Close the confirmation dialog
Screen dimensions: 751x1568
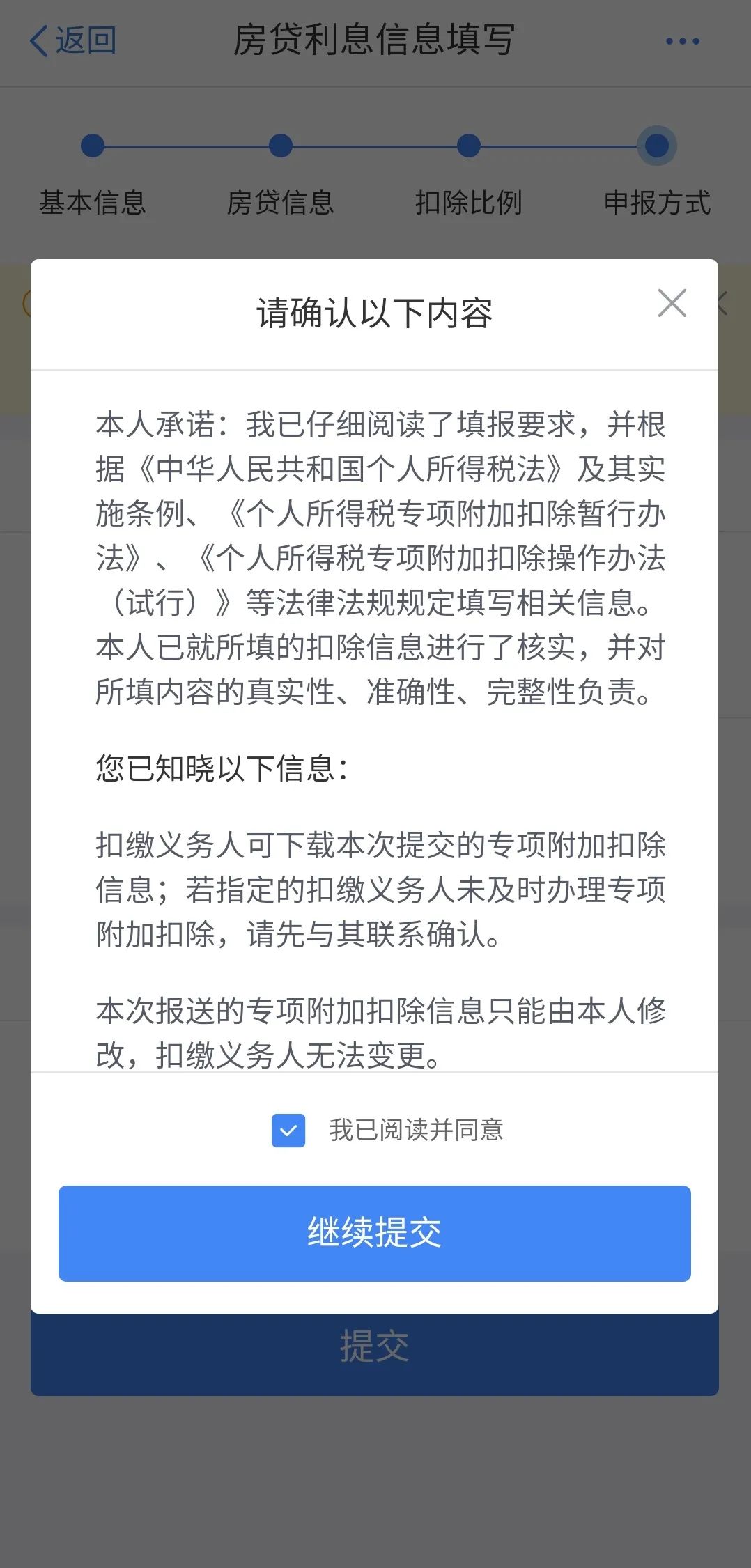(x=672, y=303)
